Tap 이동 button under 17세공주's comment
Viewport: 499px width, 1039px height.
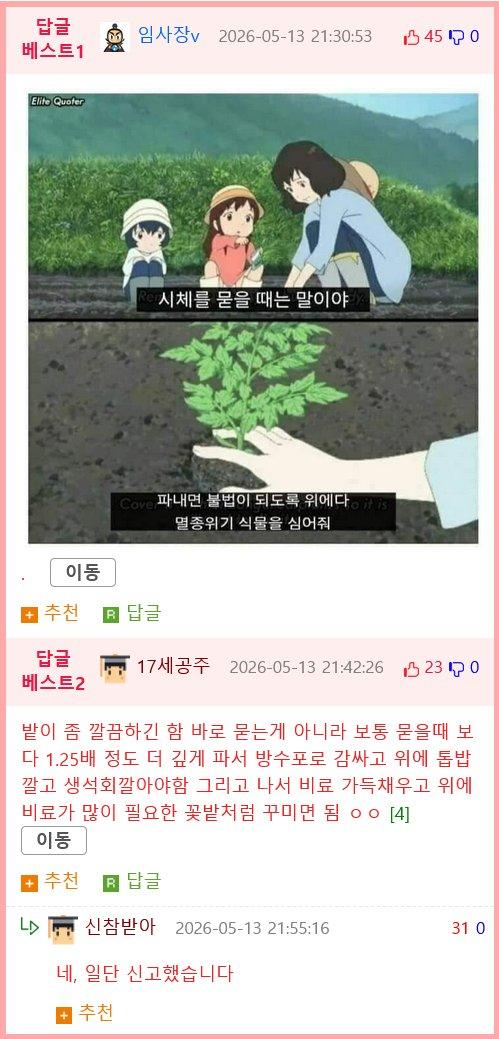pyautogui.click(x=54, y=841)
